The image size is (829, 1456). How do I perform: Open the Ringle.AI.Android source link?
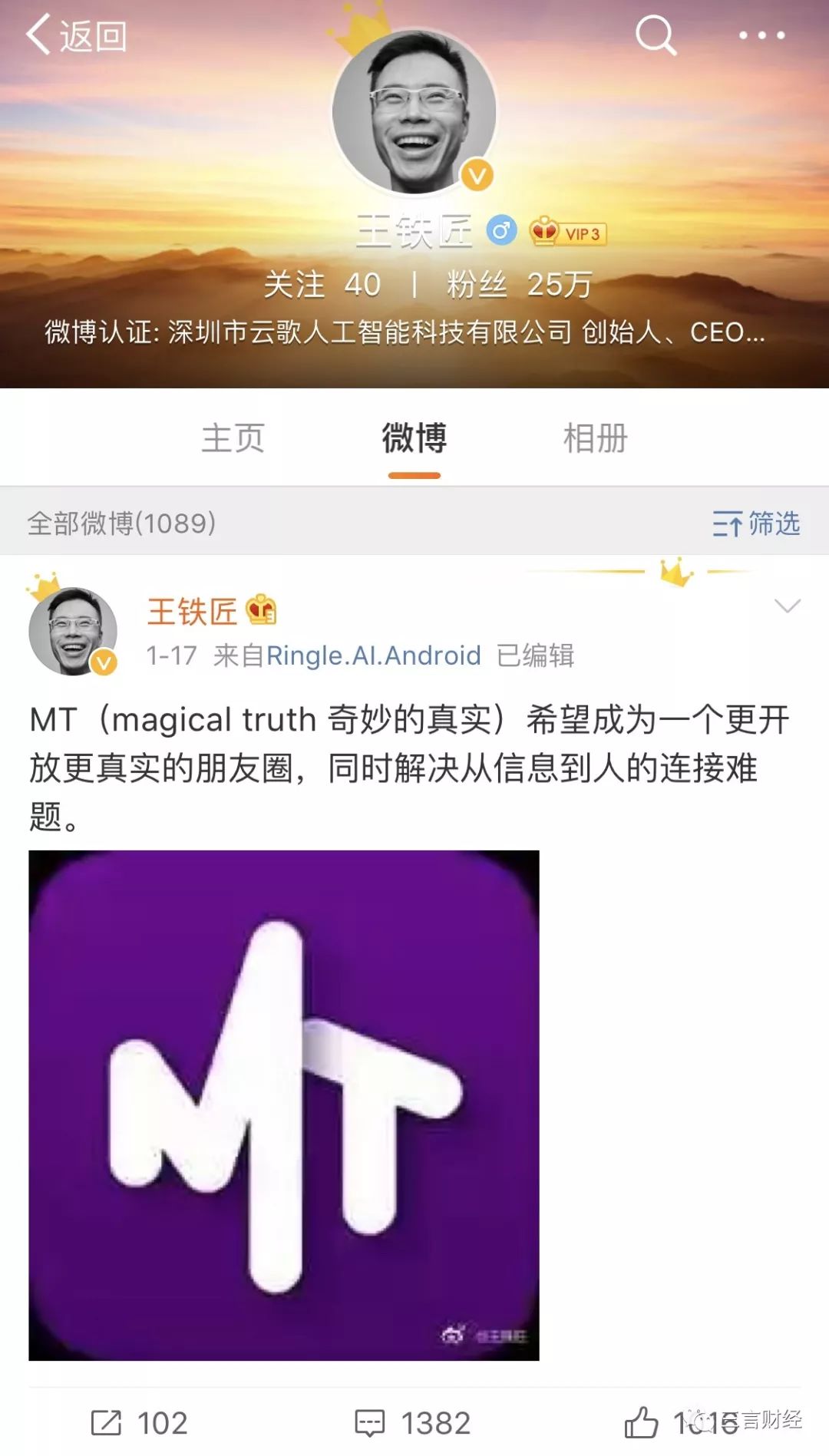tap(373, 655)
